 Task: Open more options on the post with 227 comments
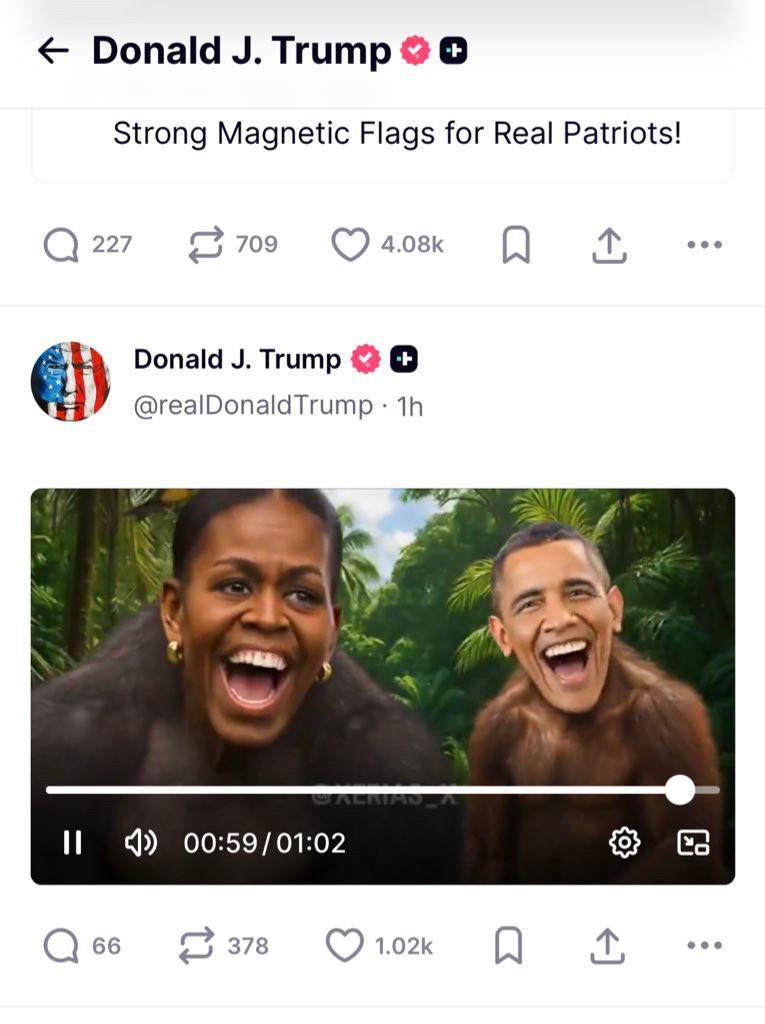pyautogui.click(x=704, y=245)
